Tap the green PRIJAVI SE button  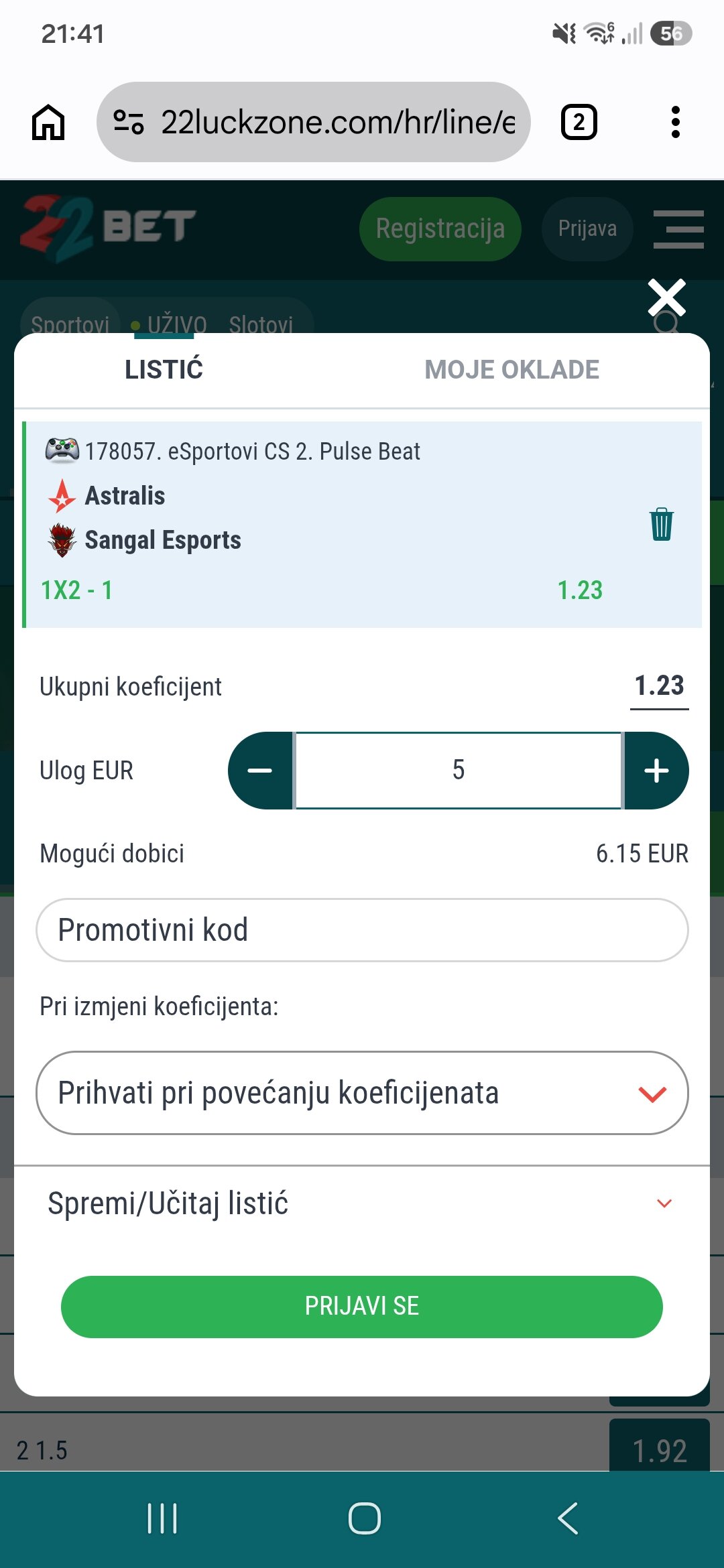[362, 1307]
